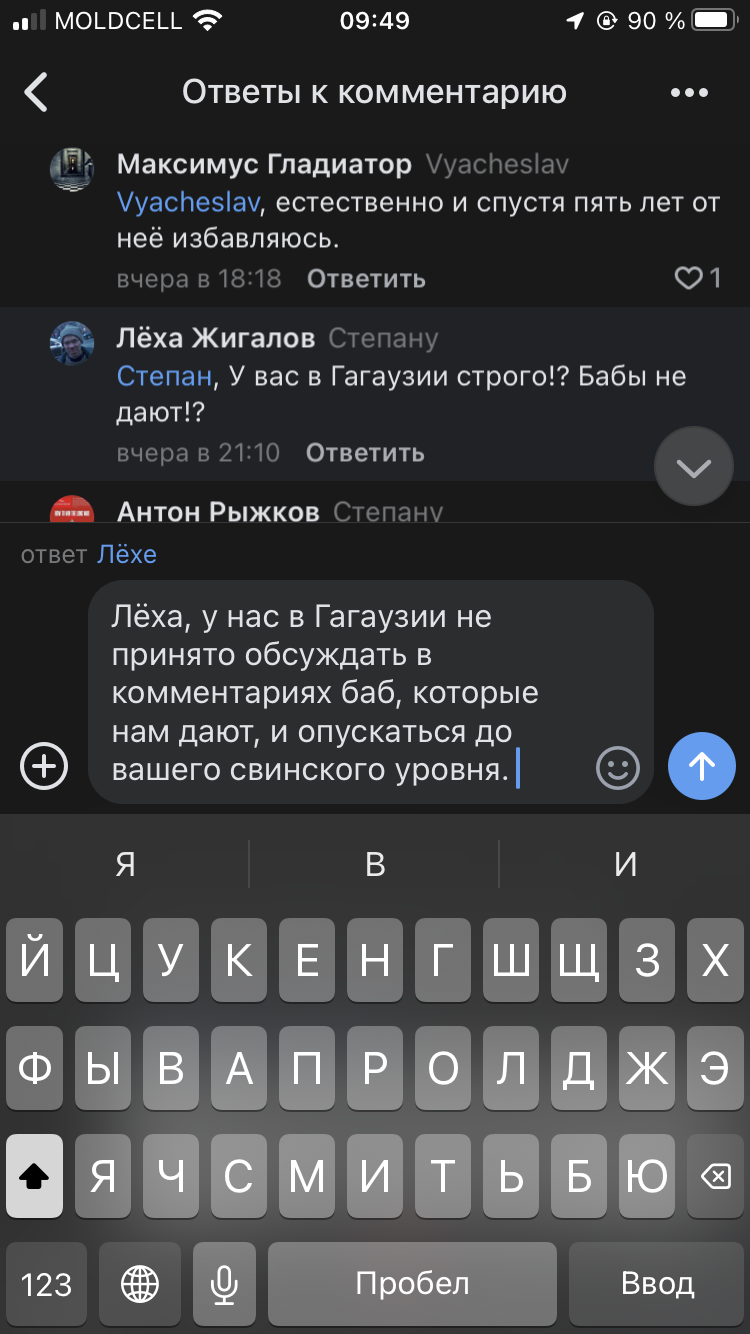Tap Ответить under Лёха Жигалов's comment
Screen dimensions: 750x1334
(x=365, y=453)
